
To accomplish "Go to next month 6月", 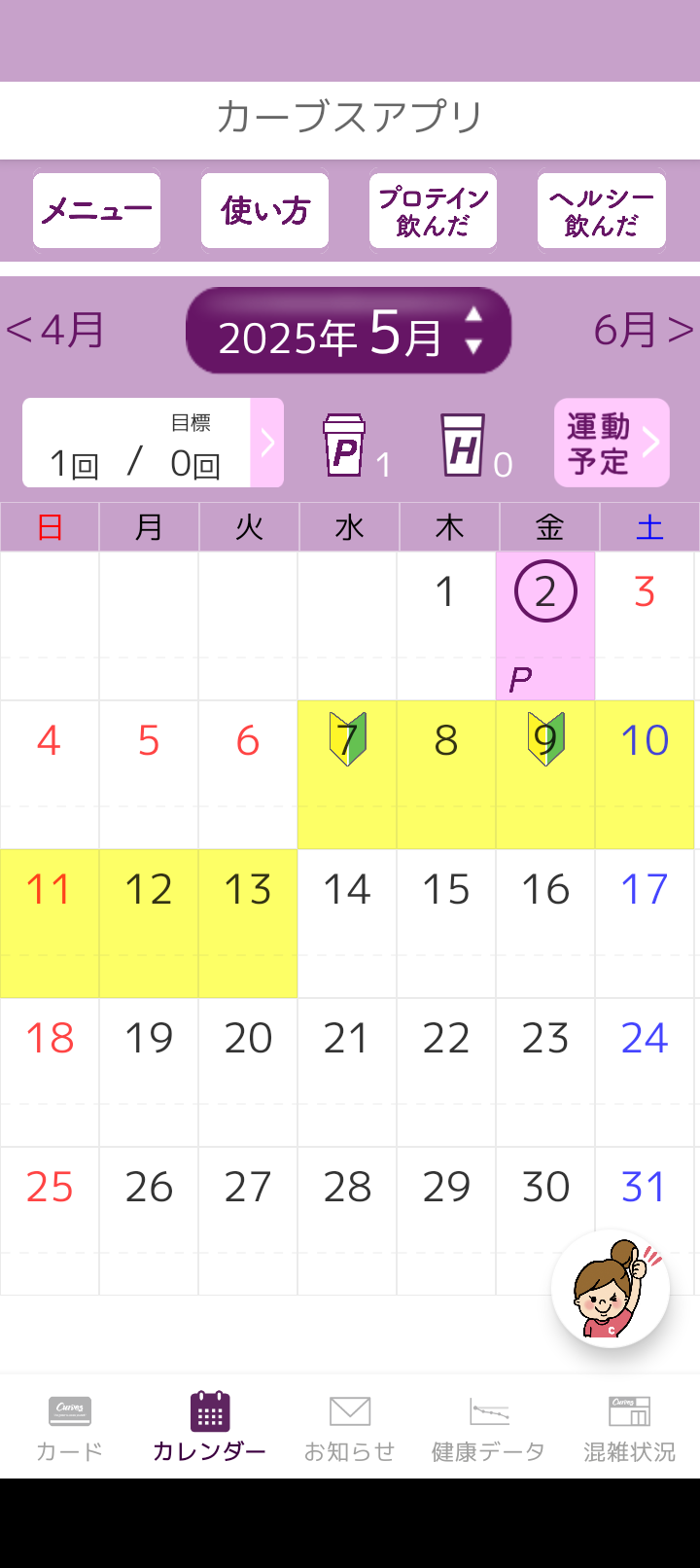I will [644, 331].
